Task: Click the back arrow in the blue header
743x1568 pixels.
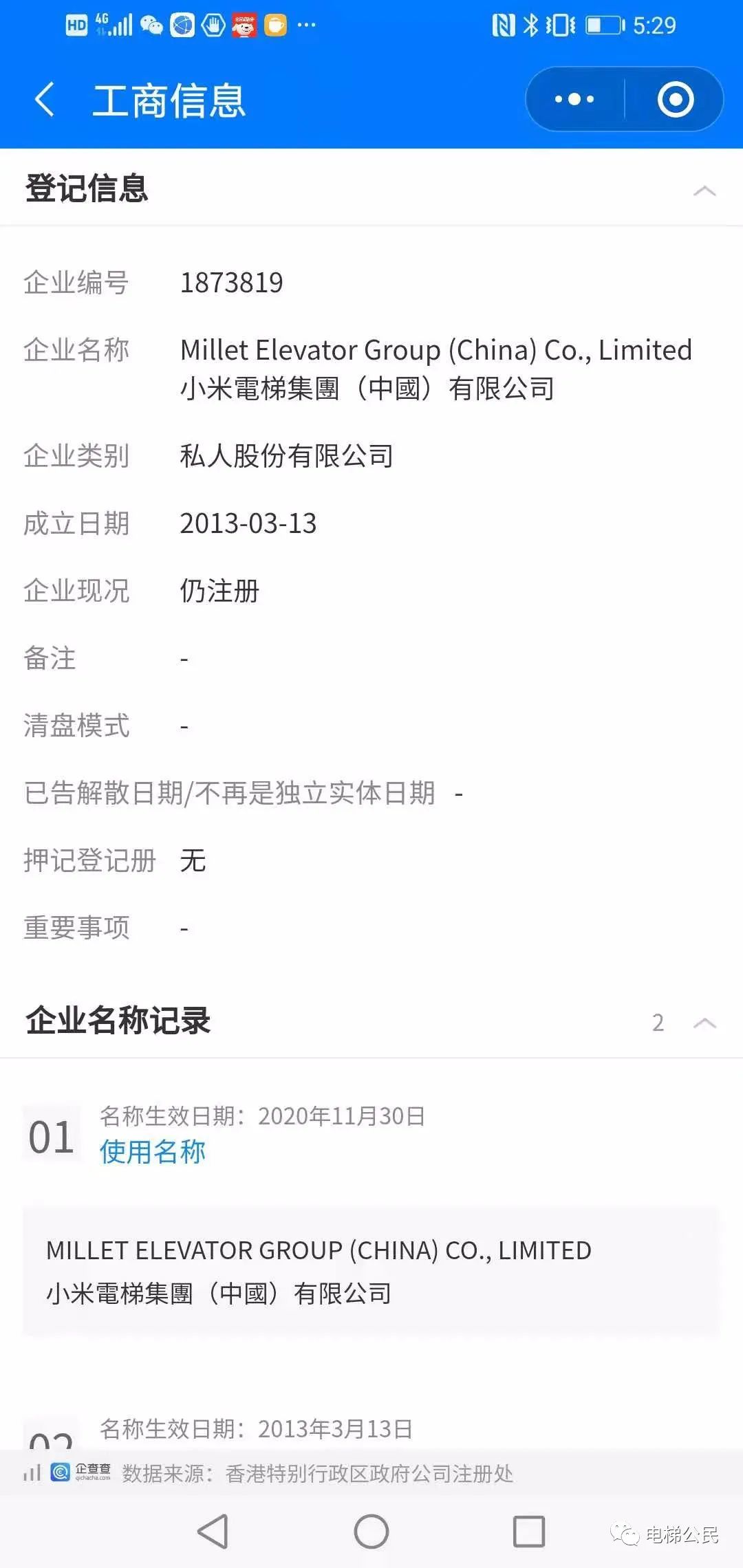Action: (x=44, y=99)
